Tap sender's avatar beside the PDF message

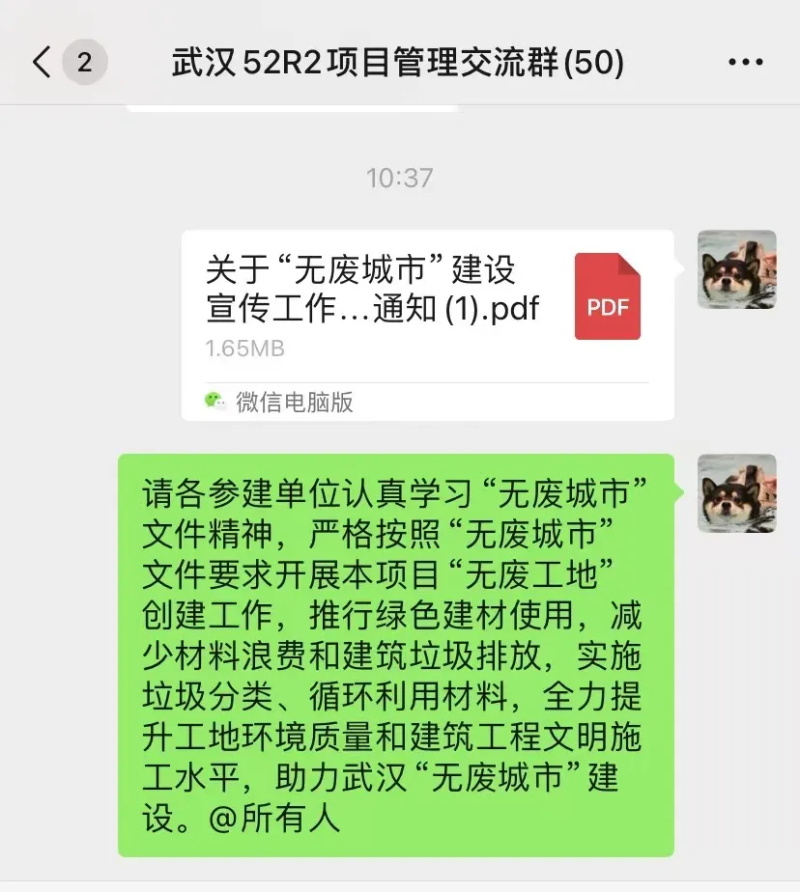[736, 269]
